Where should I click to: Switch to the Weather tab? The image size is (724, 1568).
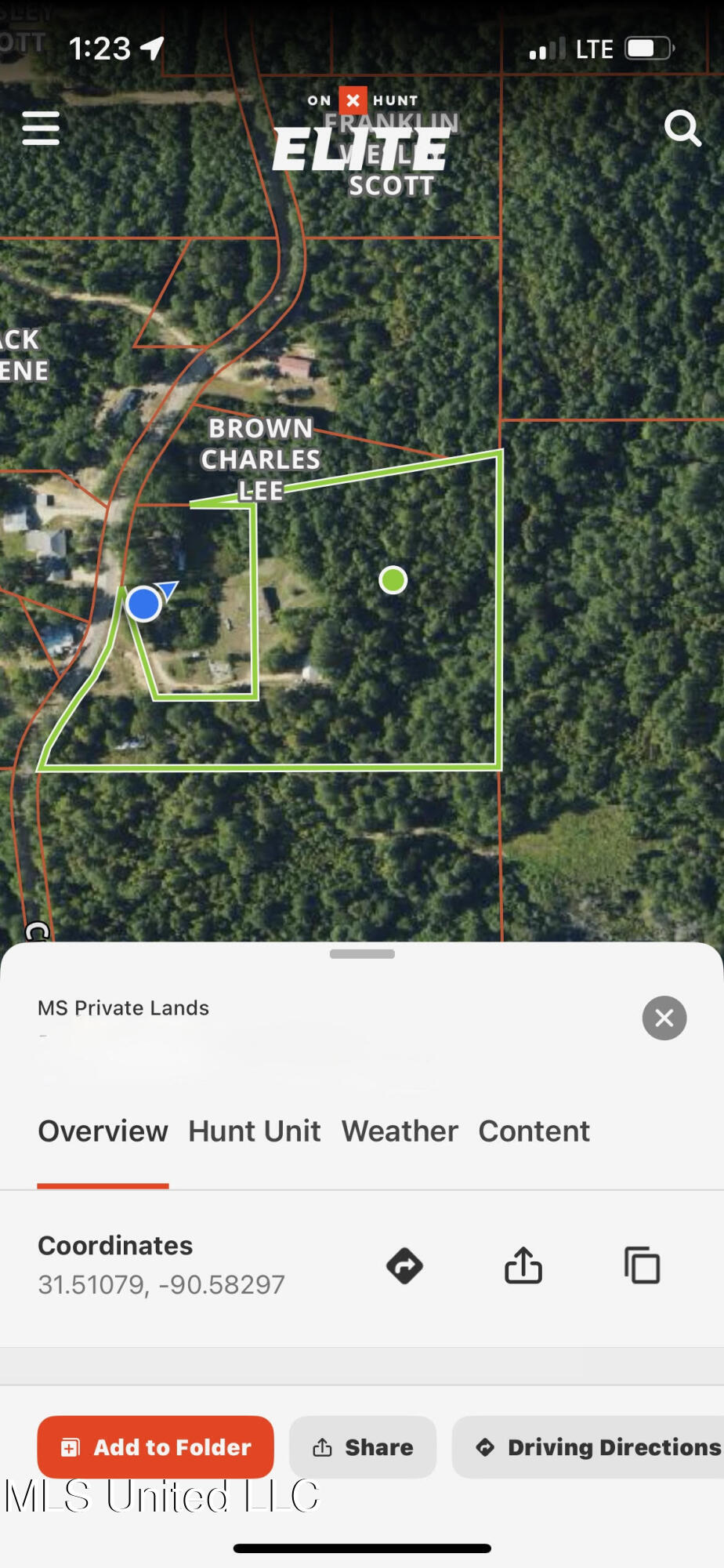click(x=400, y=1131)
